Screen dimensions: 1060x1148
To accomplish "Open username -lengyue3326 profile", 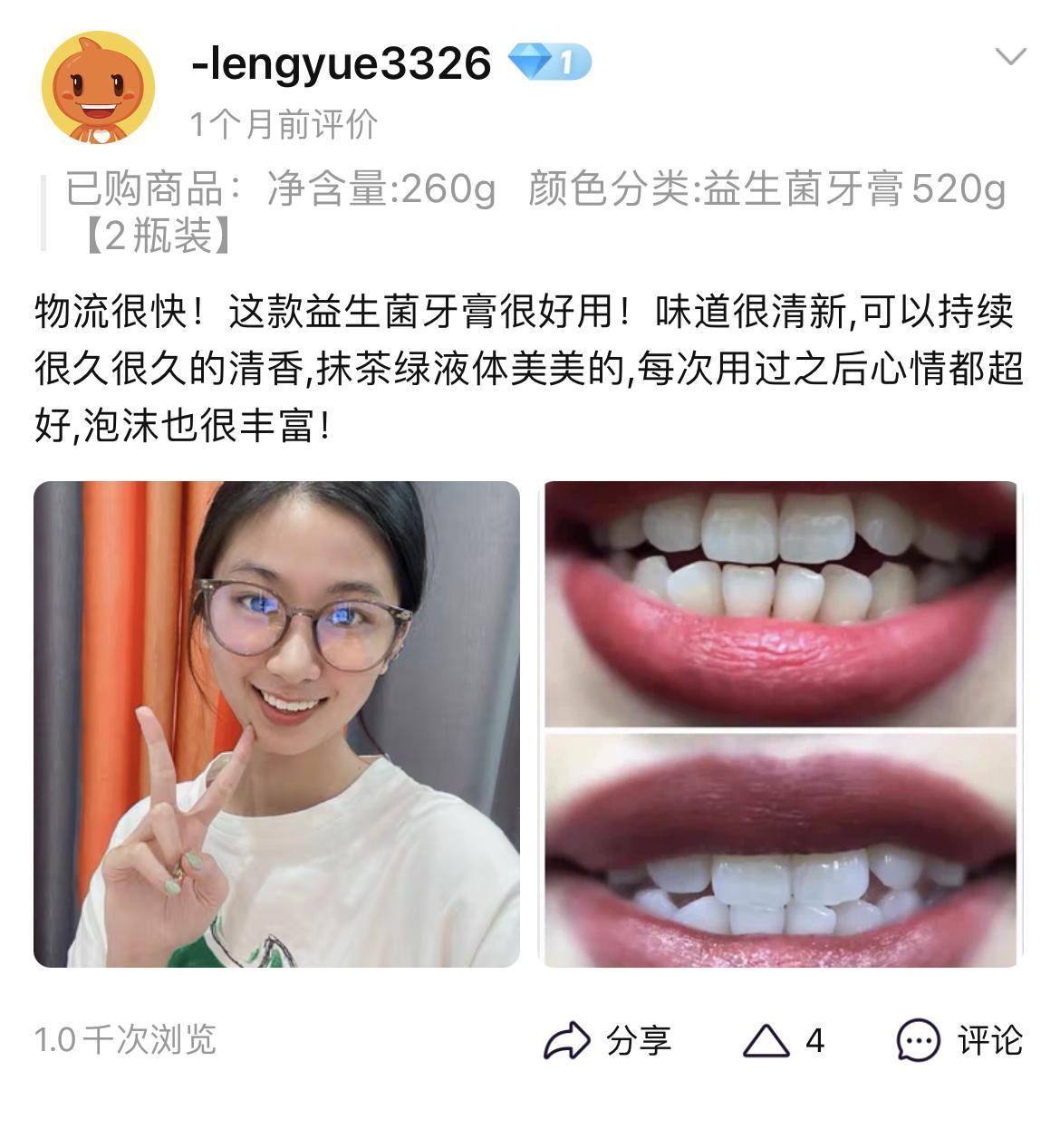I will coord(342,63).
